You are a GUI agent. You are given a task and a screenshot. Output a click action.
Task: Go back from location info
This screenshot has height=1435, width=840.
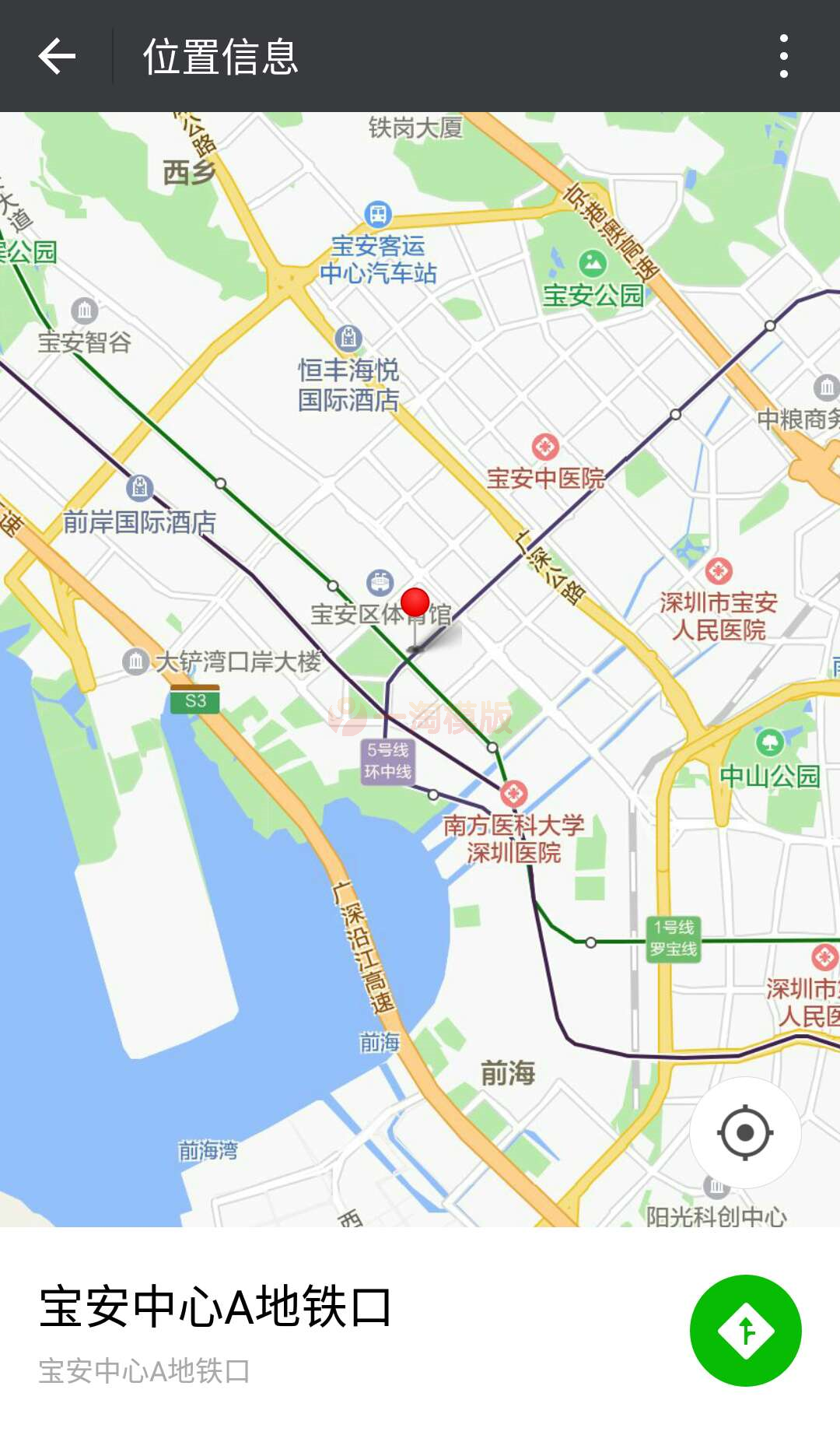click(57, 56)
